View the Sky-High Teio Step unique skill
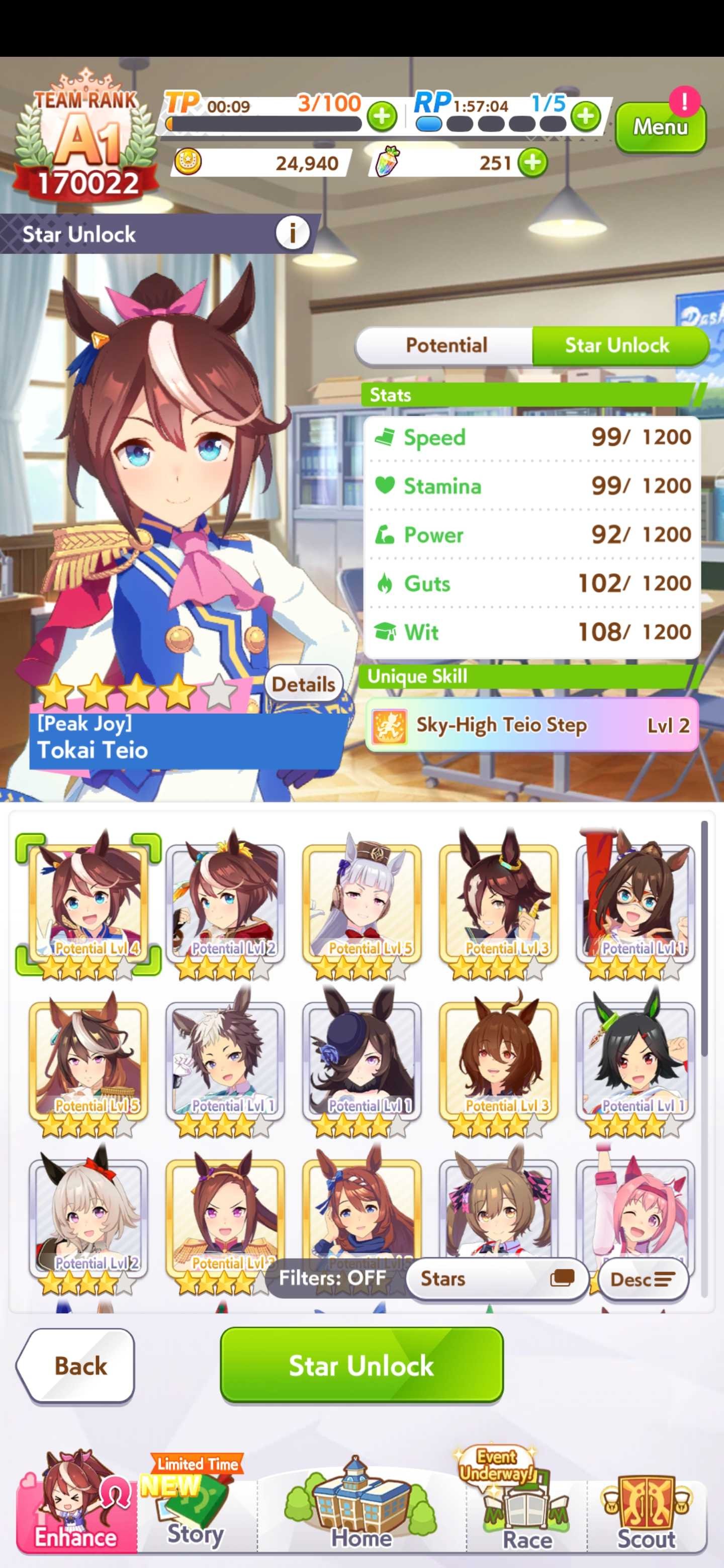This screenshot has width=724, height=1568. [x=531, y=725]
